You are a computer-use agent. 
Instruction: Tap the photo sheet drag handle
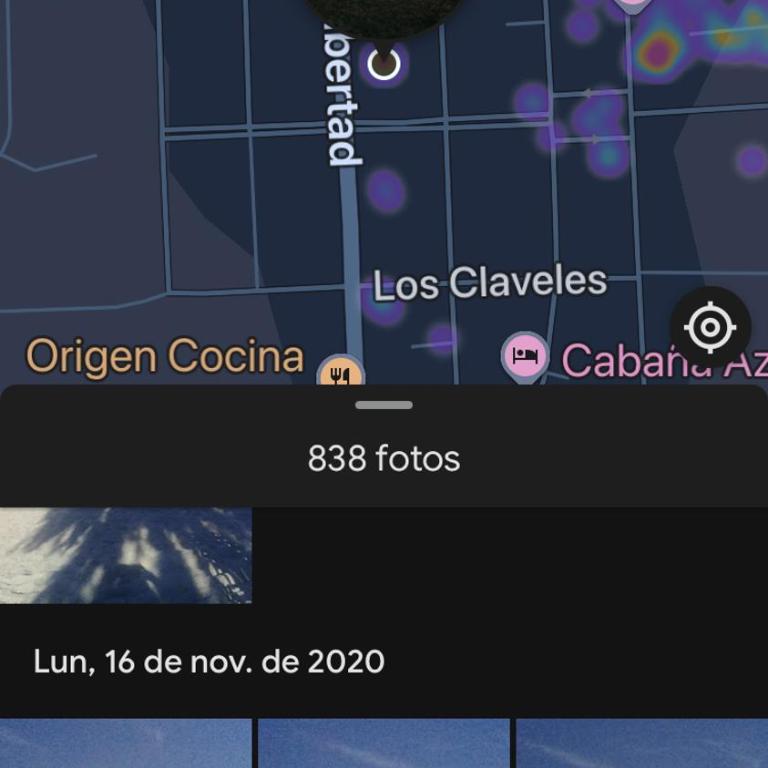click(383, 405)
